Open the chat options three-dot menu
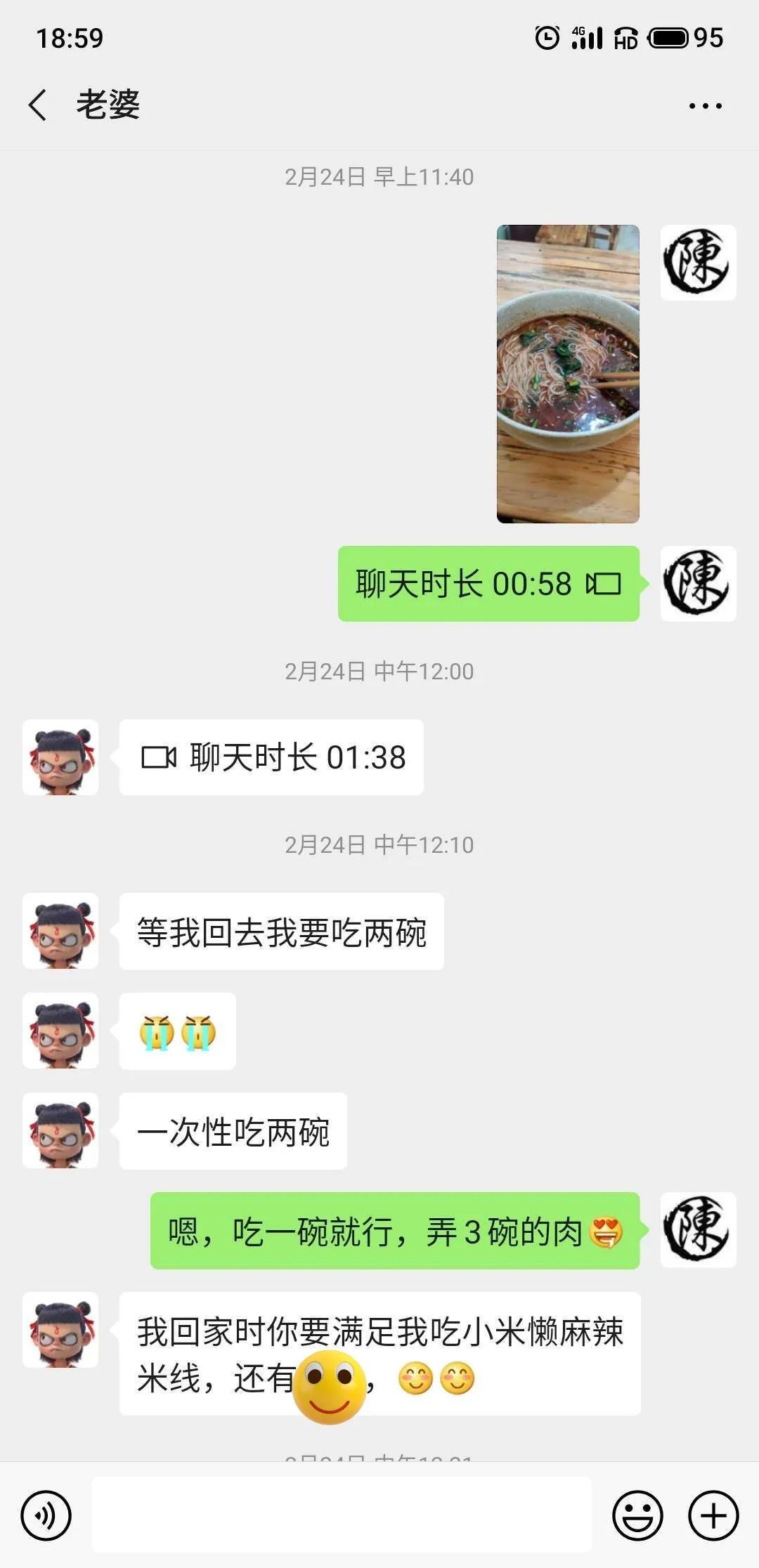This screenshot has width=759, height=1568. [705, 106]
